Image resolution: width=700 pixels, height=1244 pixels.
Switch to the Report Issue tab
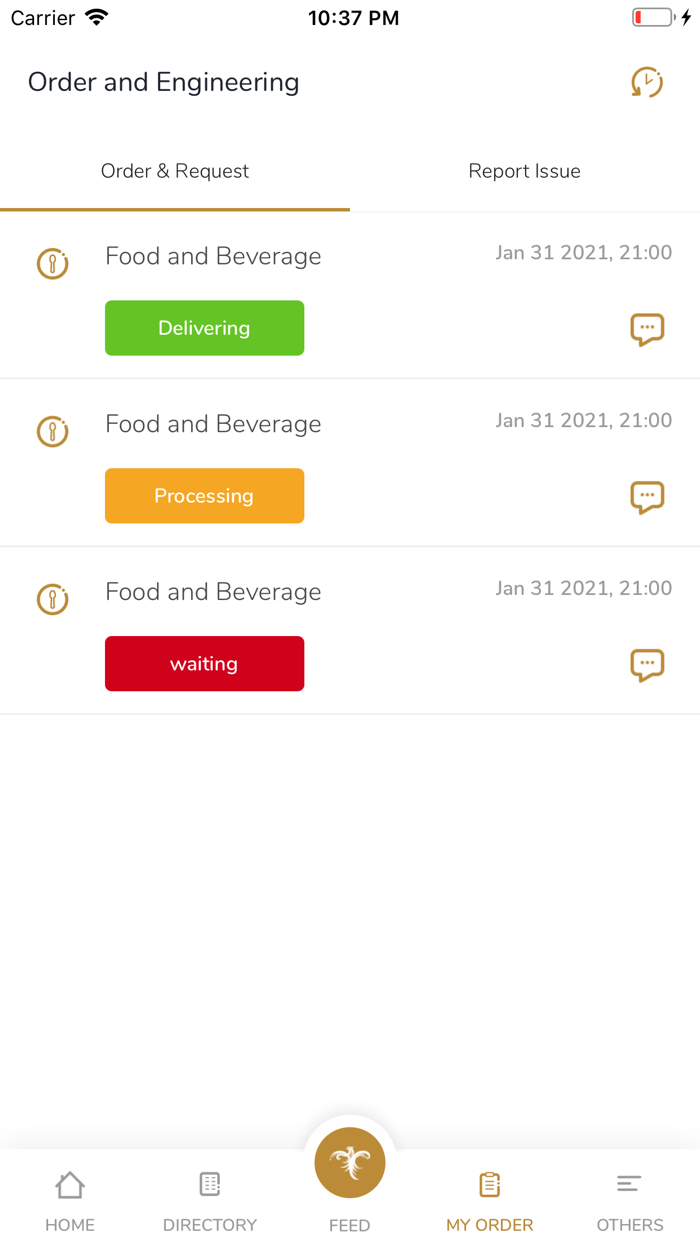tap(524, 171)
